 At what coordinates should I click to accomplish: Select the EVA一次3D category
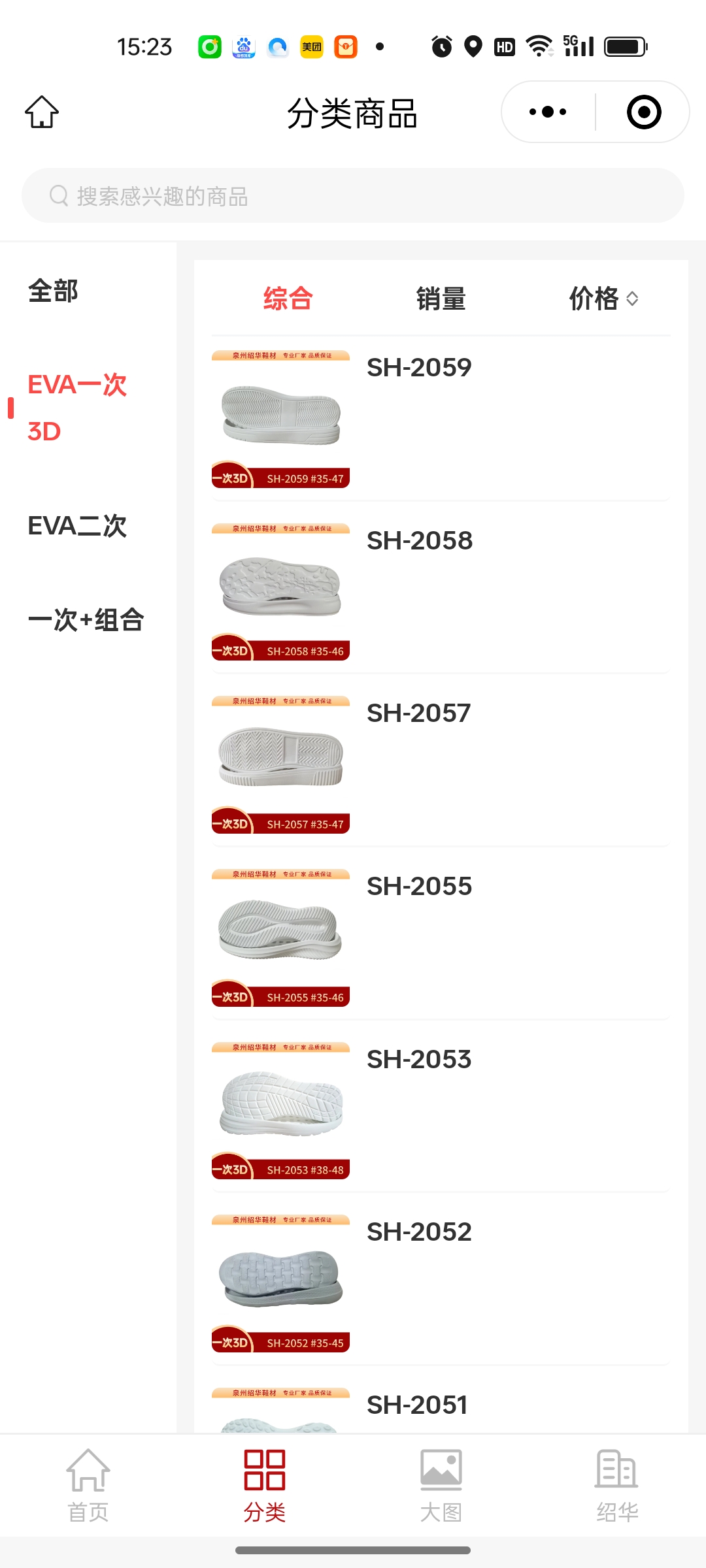[x=77, y=408]
